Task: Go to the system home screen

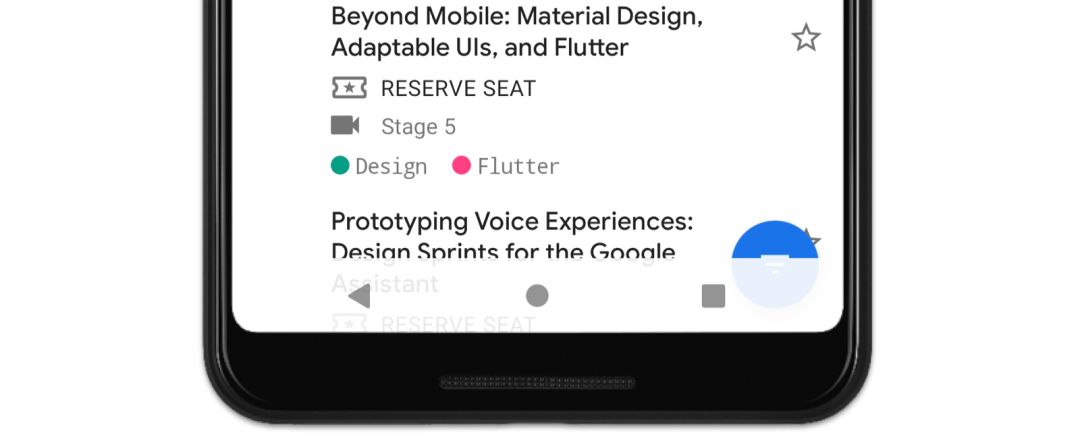Action: 537,295
